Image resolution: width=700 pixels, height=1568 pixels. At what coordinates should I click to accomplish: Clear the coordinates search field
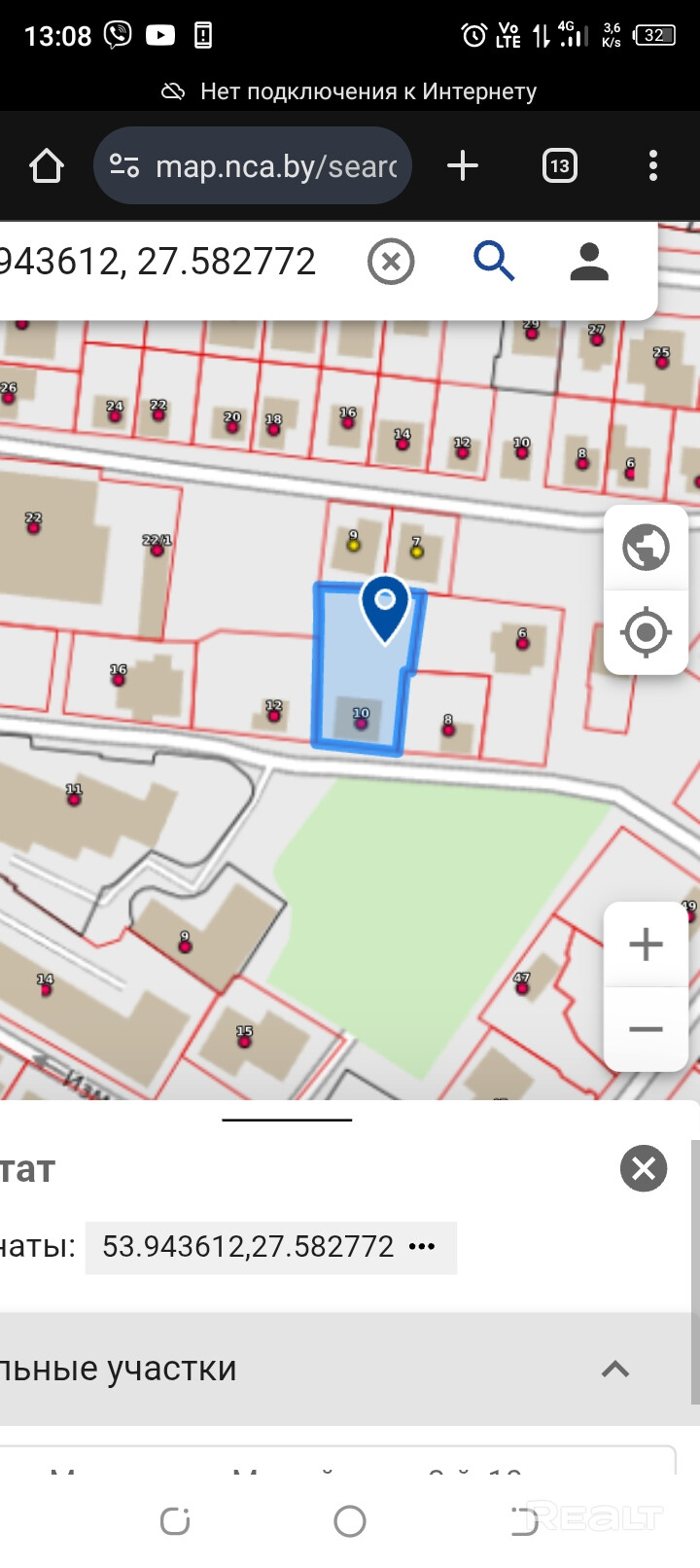391,262
